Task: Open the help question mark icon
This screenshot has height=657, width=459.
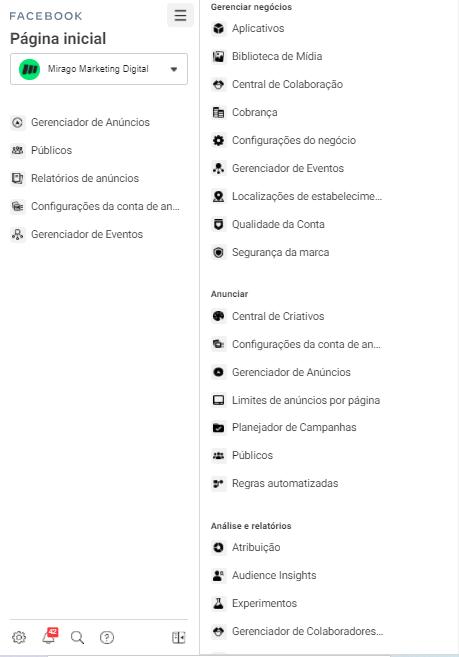Action: click(x=107, y=637)
